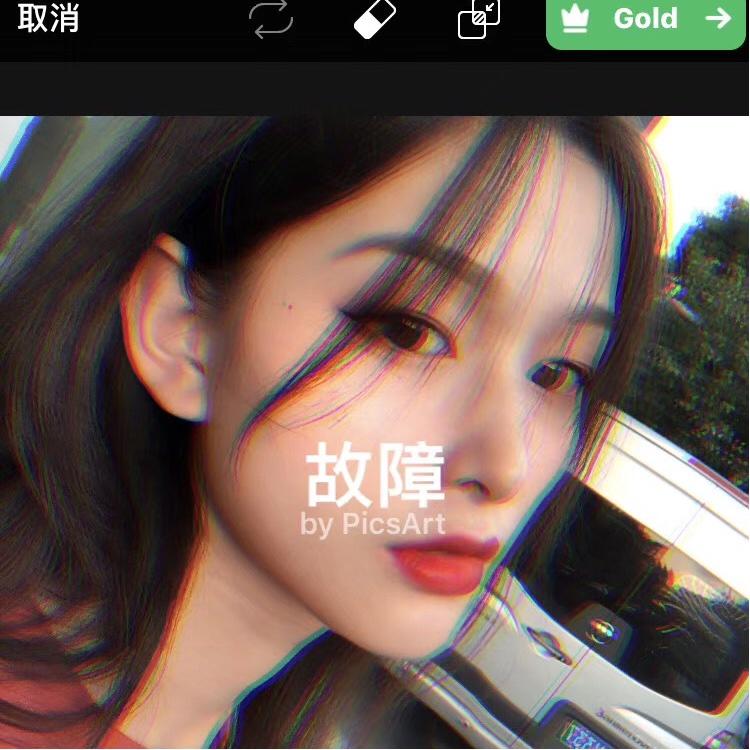Select the eraser tool
The height and width of the screenshot is (750, 750).
click(375, 19)
